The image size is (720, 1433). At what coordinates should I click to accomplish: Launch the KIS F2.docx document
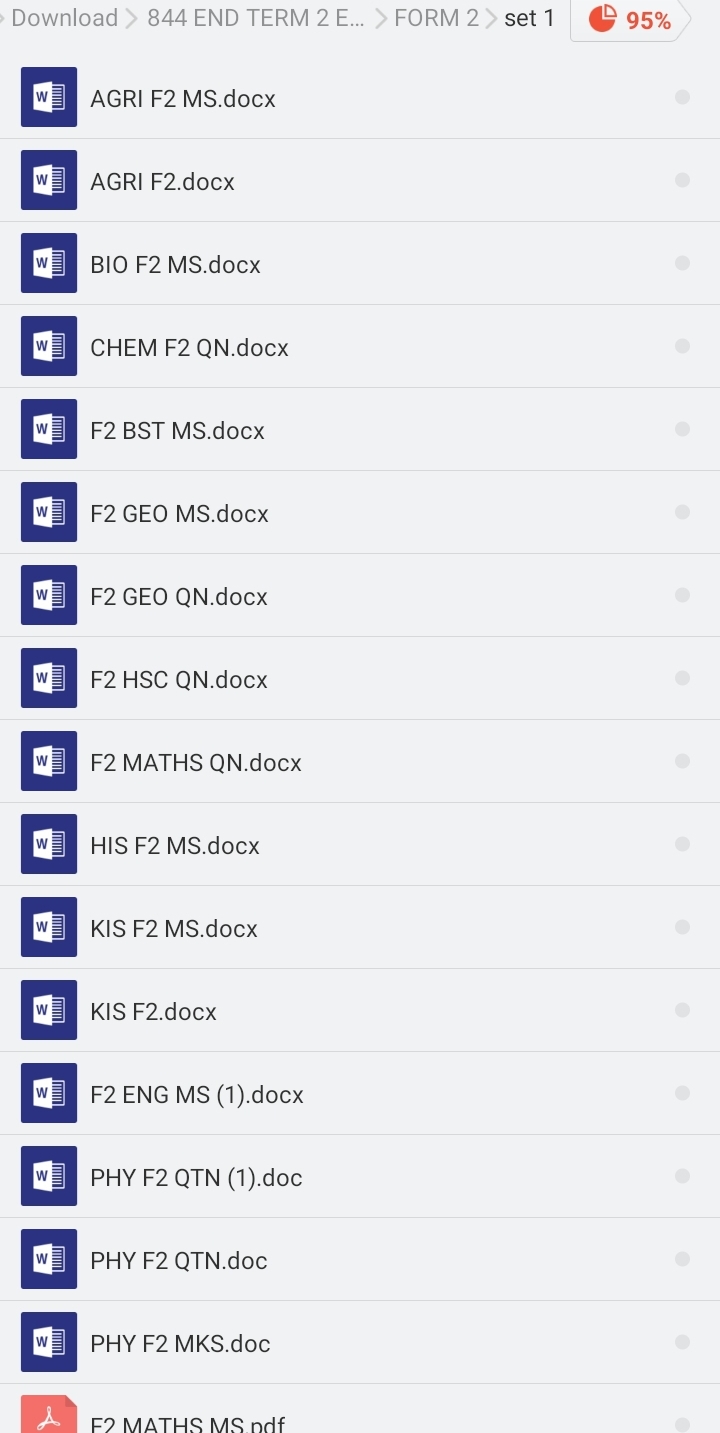(x=153, y=1011)
